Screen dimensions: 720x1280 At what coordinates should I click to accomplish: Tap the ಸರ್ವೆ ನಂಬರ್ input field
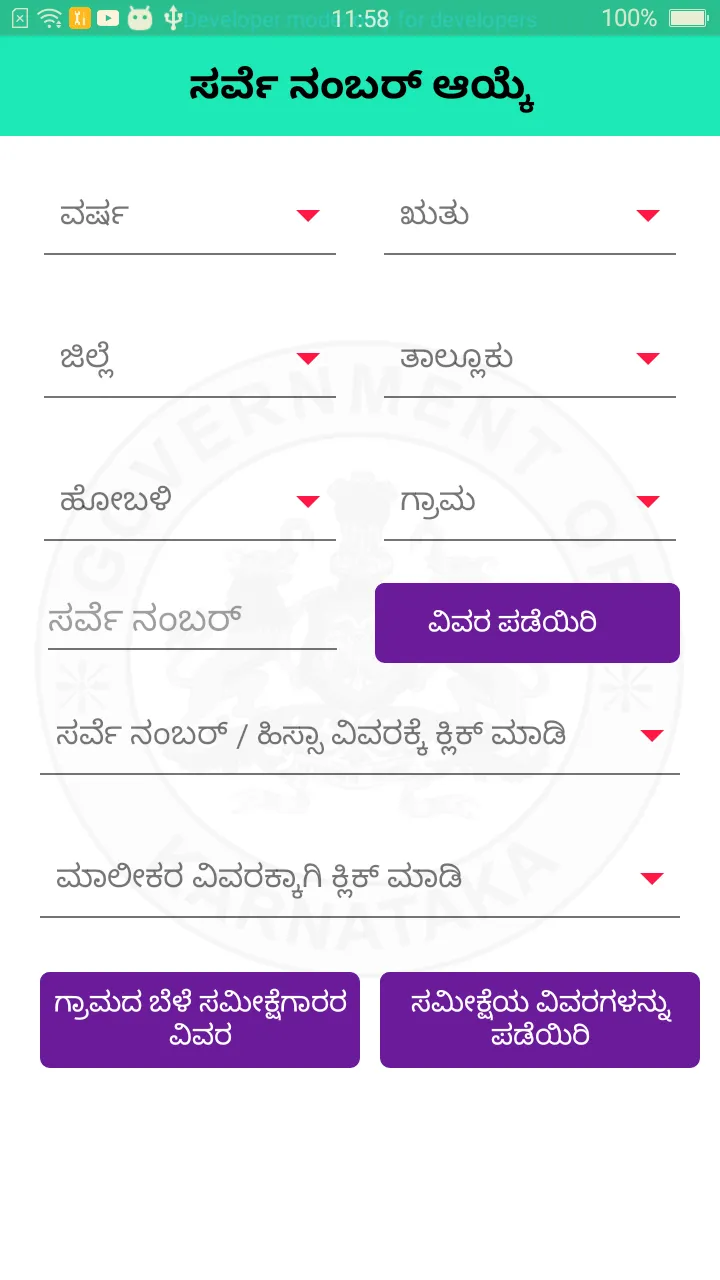[192, 622]
